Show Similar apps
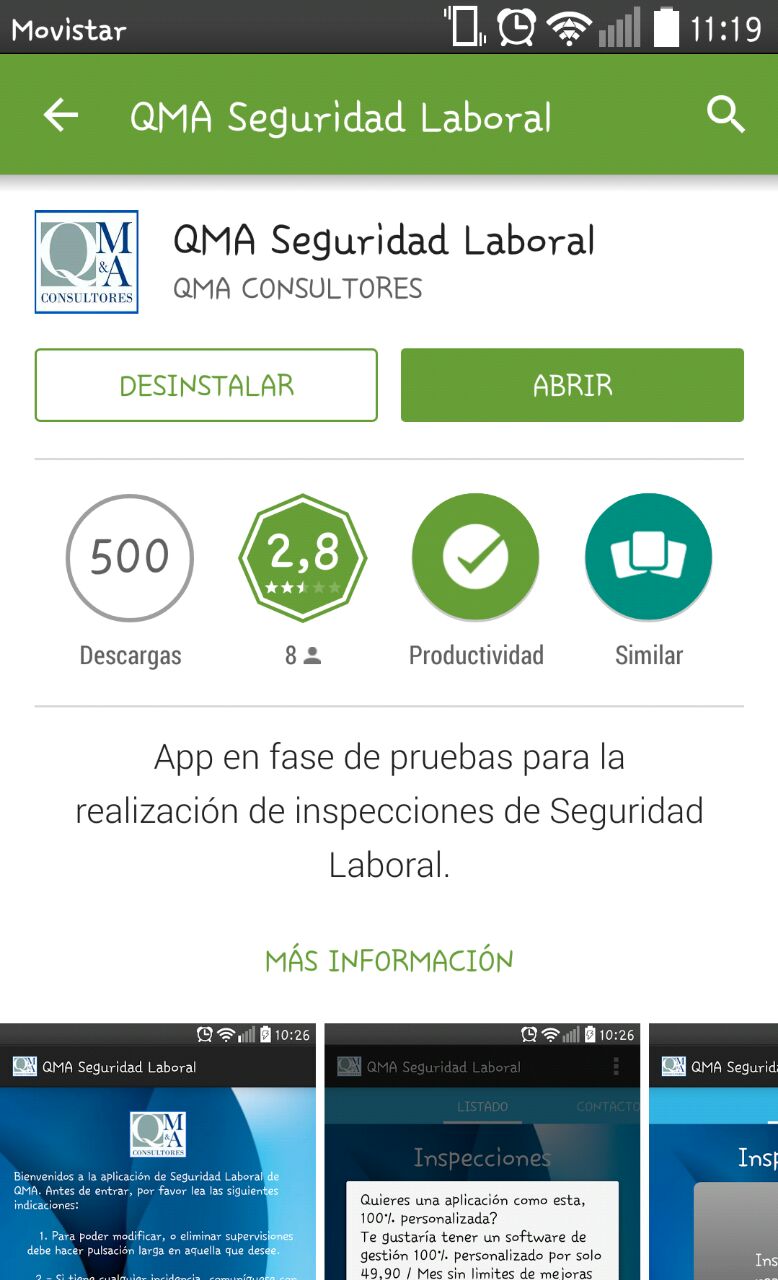 pos(648,558)
